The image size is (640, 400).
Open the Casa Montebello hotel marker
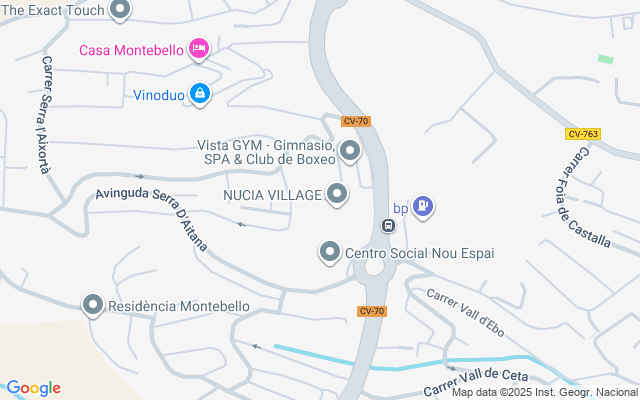pos(199,48)
